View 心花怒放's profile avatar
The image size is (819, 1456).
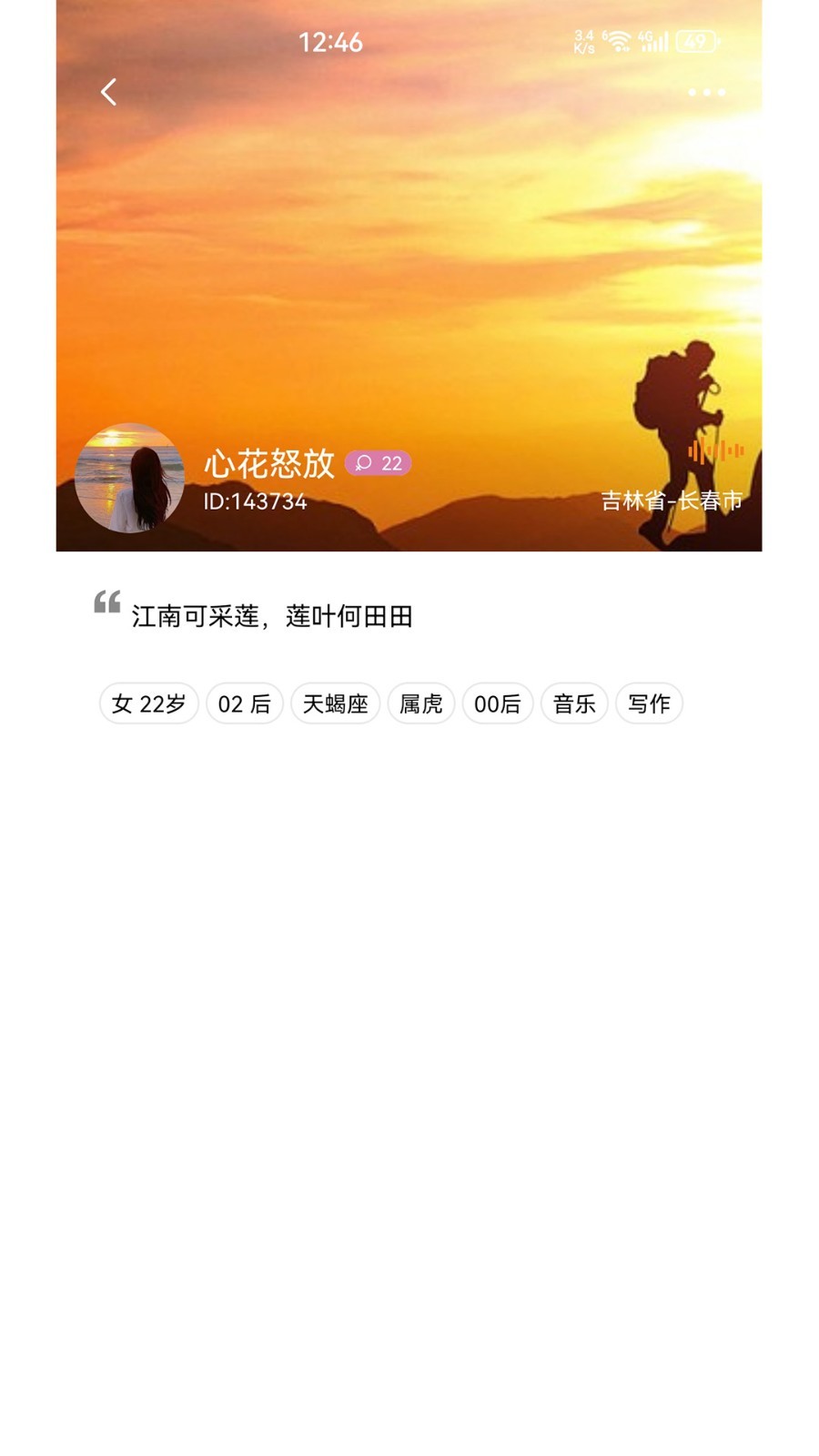129,478
